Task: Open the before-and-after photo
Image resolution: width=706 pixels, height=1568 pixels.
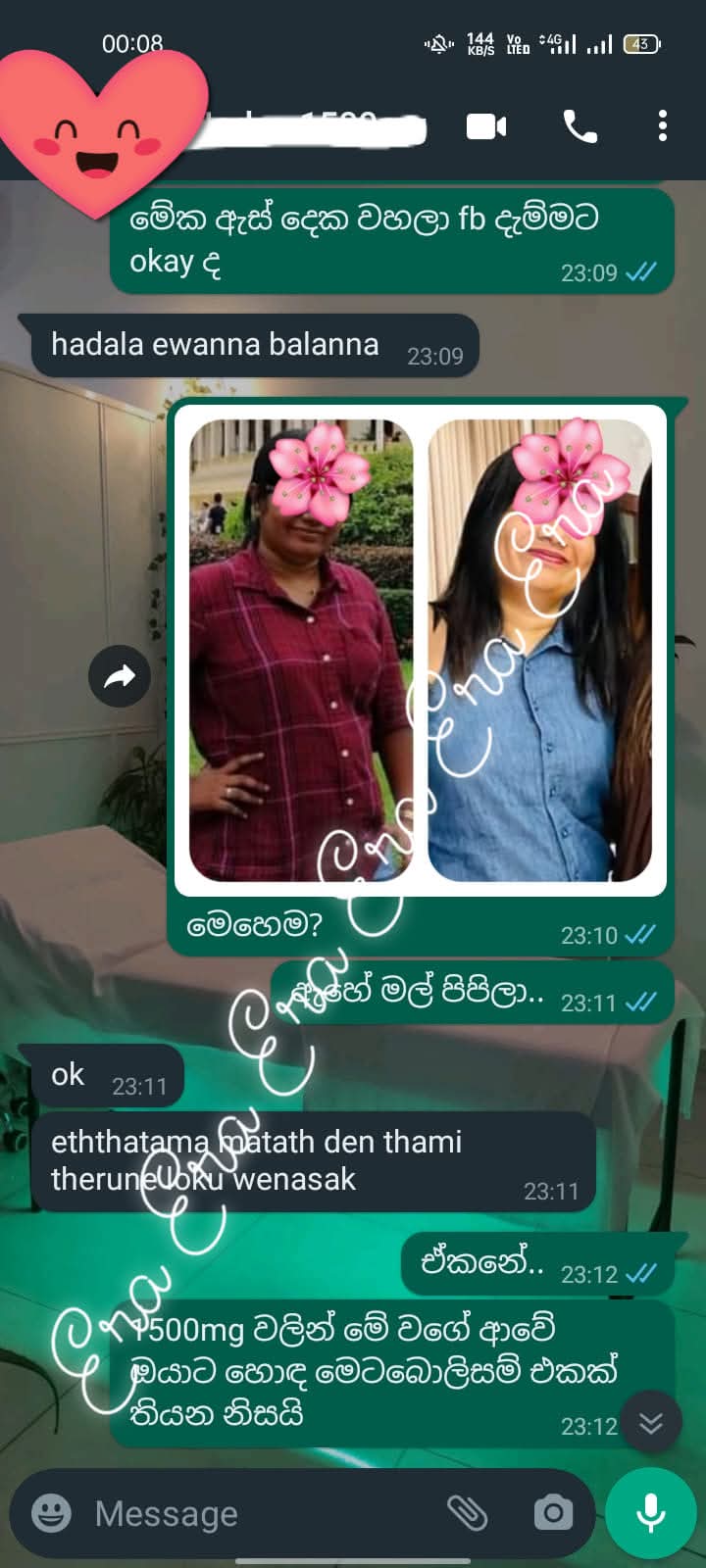Action: (420, 650)
